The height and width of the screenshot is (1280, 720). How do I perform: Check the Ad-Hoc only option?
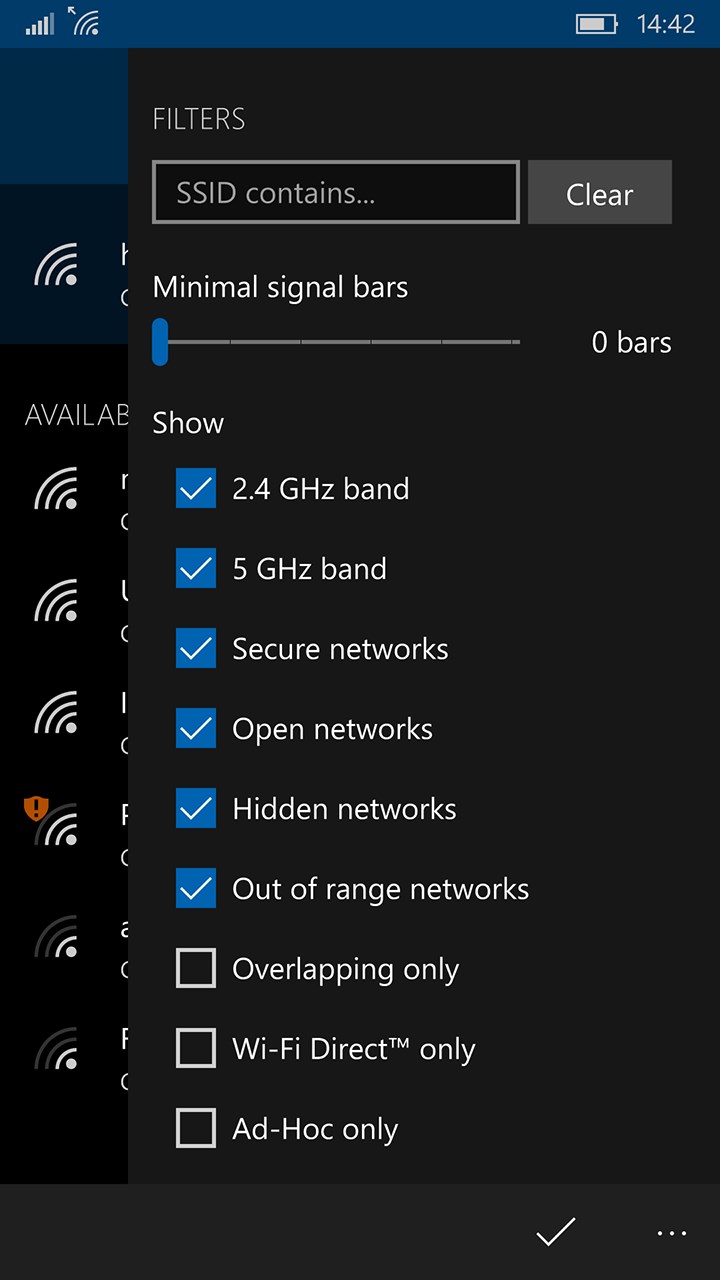pos(196,1129)
